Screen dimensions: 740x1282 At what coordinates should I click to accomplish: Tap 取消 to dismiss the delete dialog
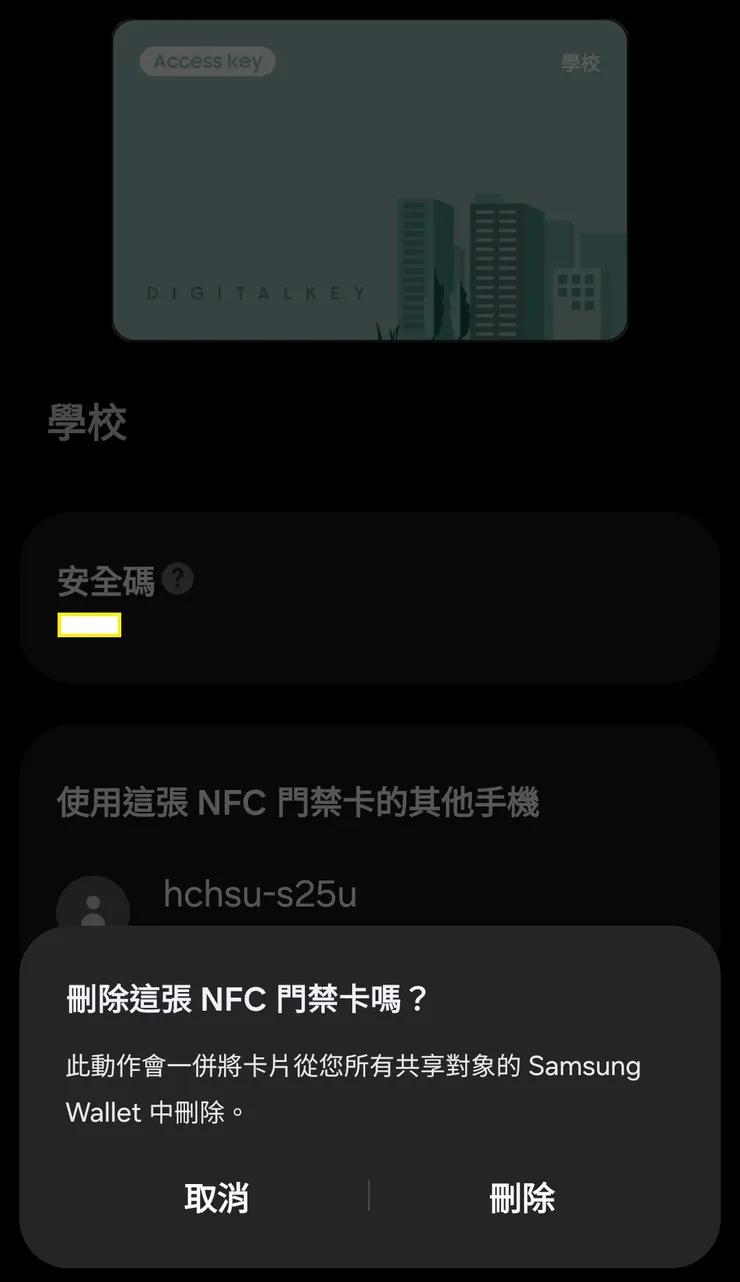pyautogui.click(x=218, y=1197)
